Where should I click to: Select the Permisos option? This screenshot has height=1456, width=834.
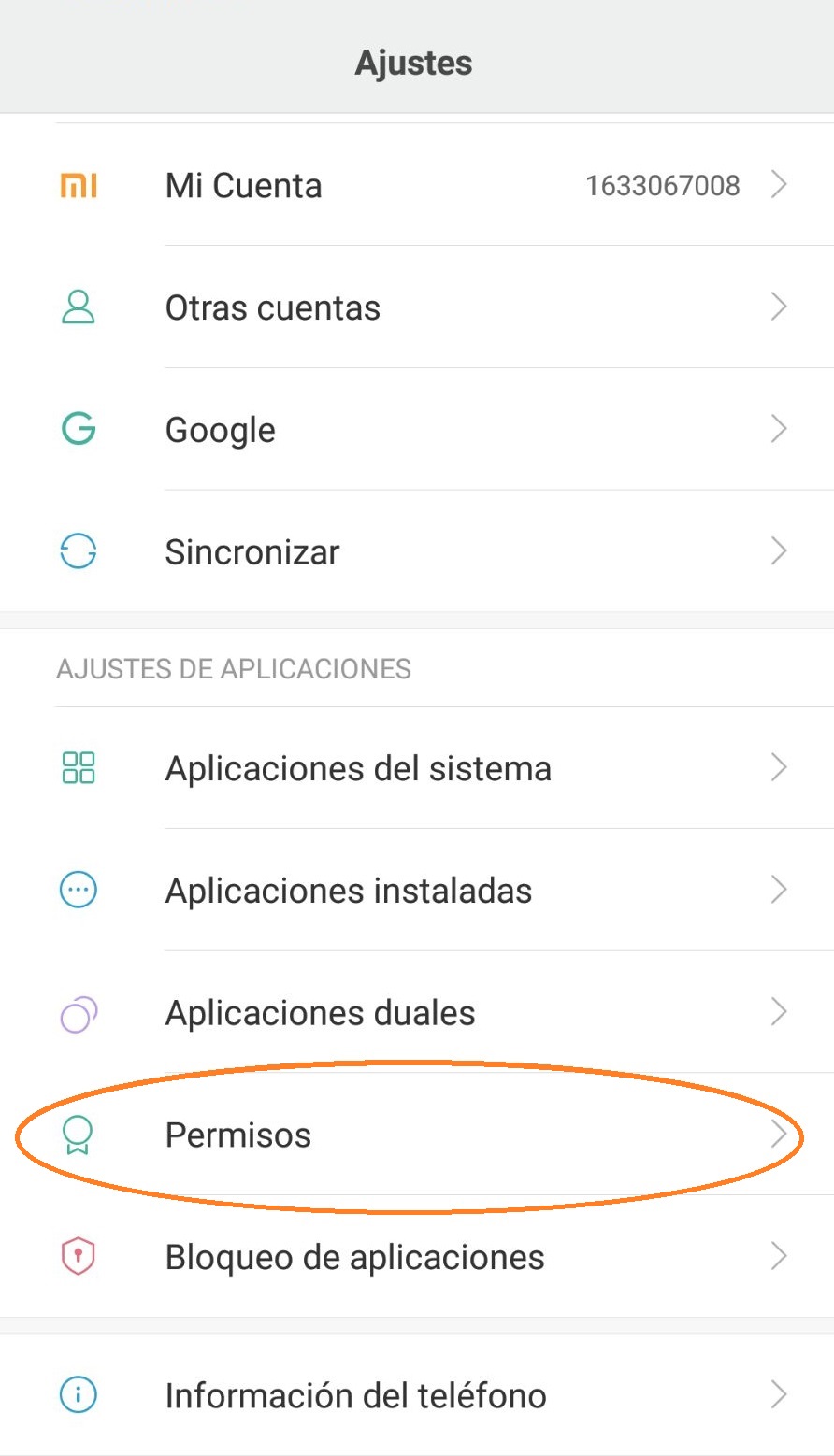point(417,1135)
